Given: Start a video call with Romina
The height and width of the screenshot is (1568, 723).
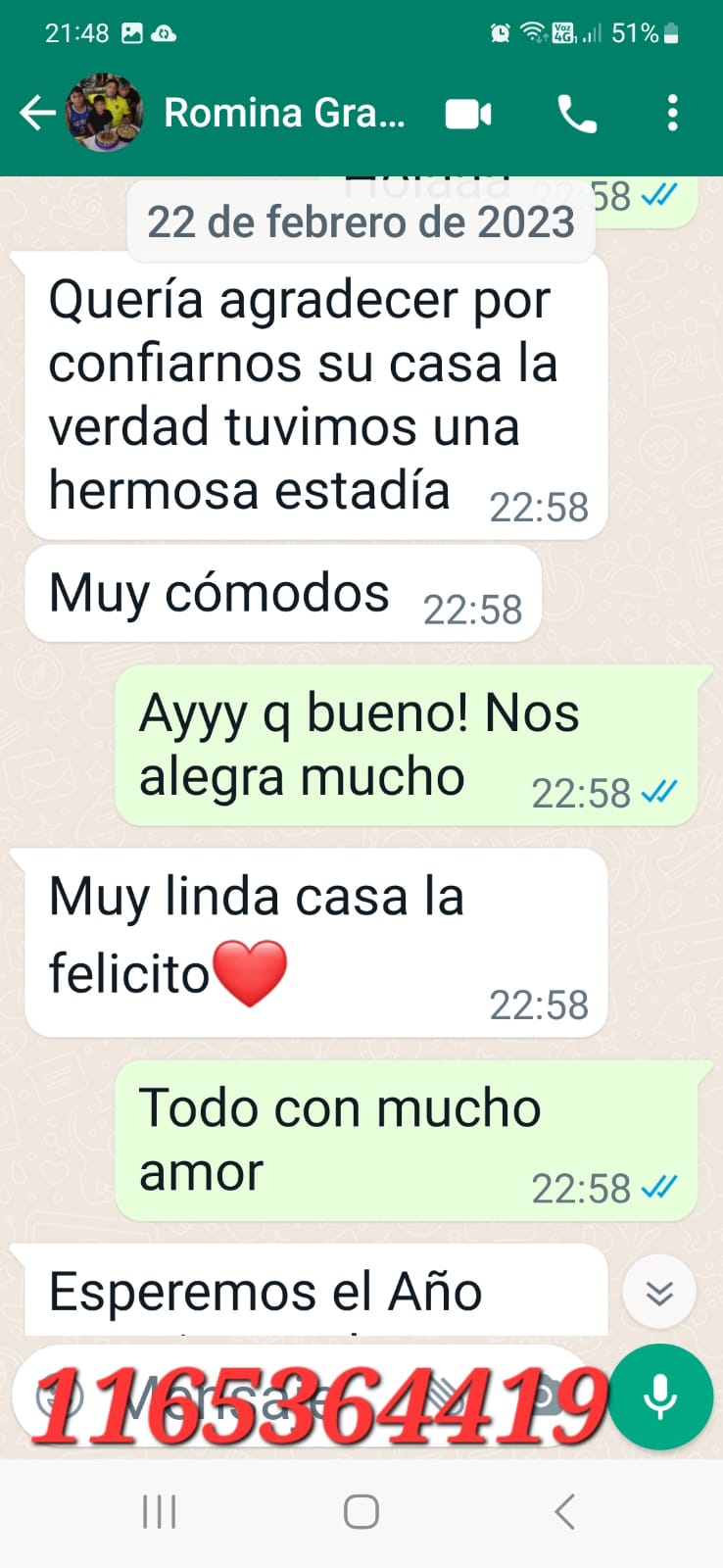Looking at the screenshot, I should pyautogui.click(x=468, y=114).
